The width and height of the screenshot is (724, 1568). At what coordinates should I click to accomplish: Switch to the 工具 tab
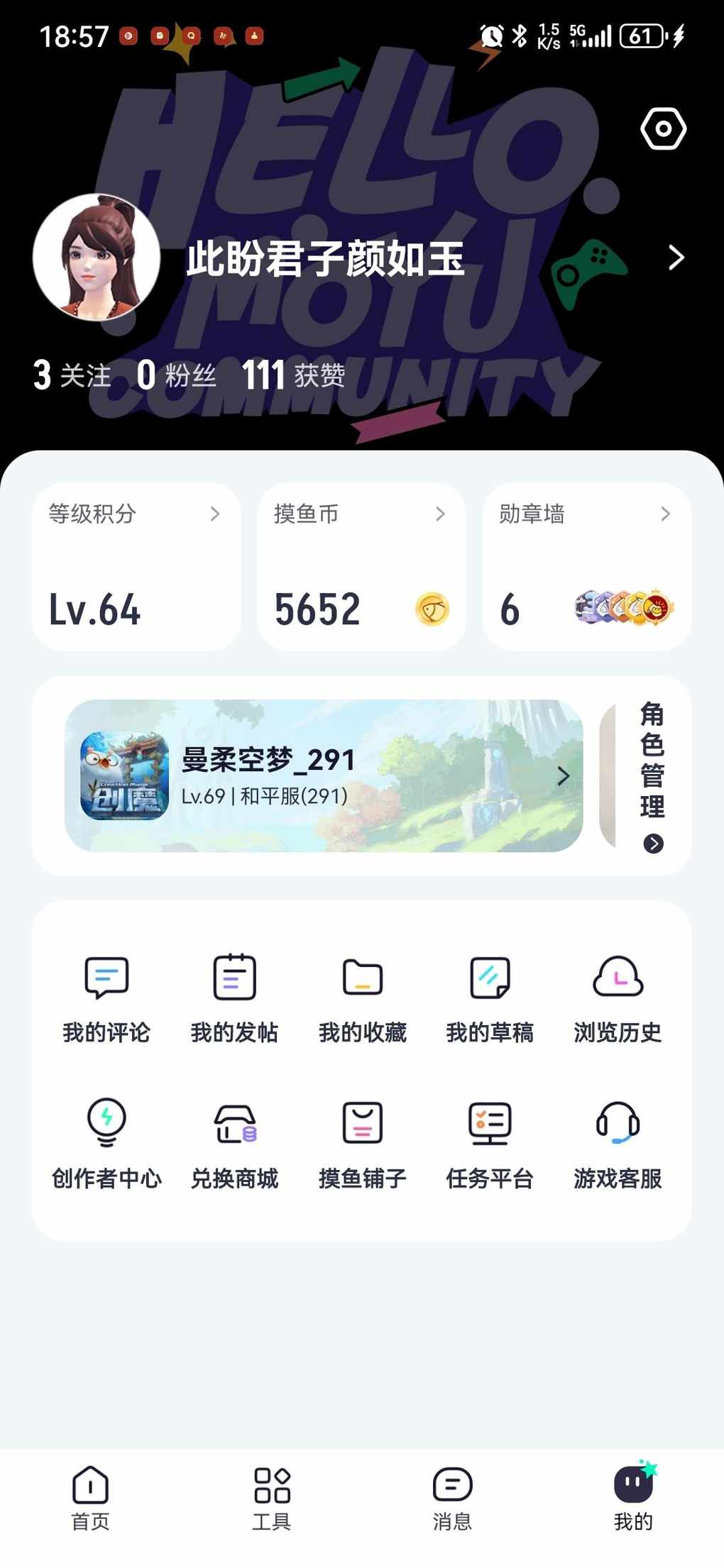(x=272, y=1498)
